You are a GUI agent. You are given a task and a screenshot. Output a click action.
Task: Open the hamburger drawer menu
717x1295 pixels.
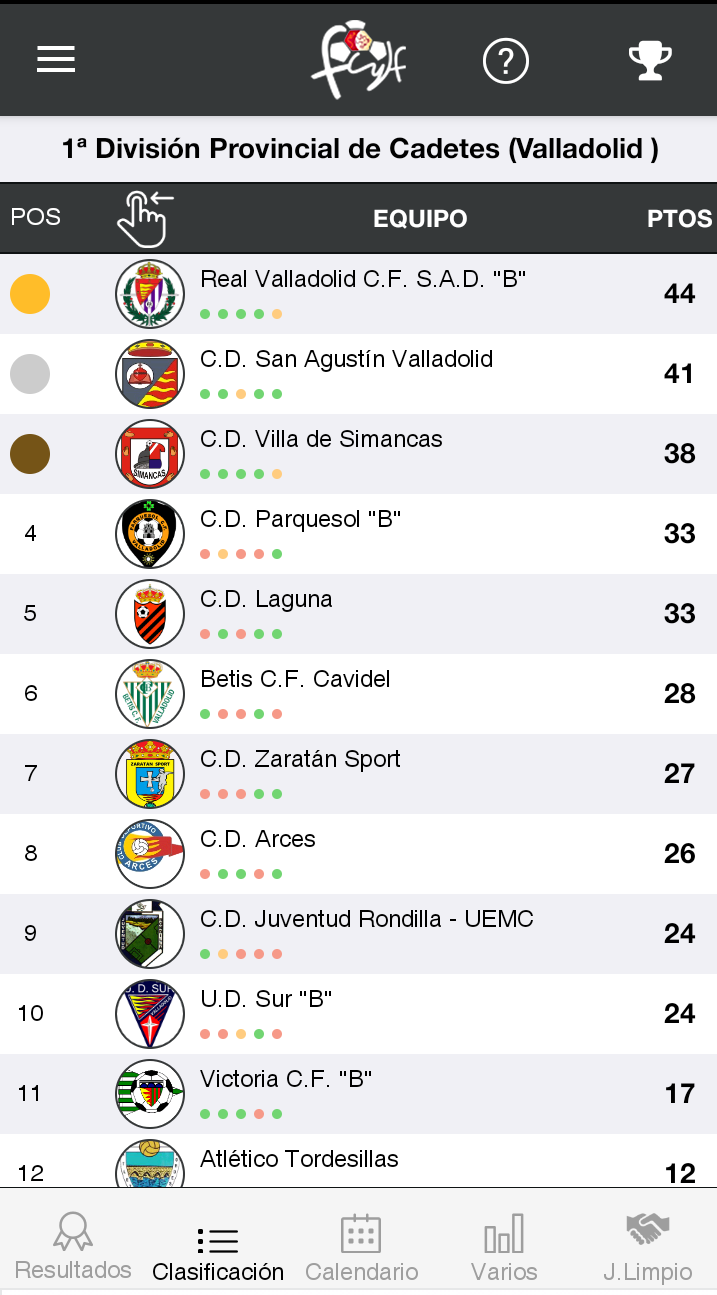(56, 60)
